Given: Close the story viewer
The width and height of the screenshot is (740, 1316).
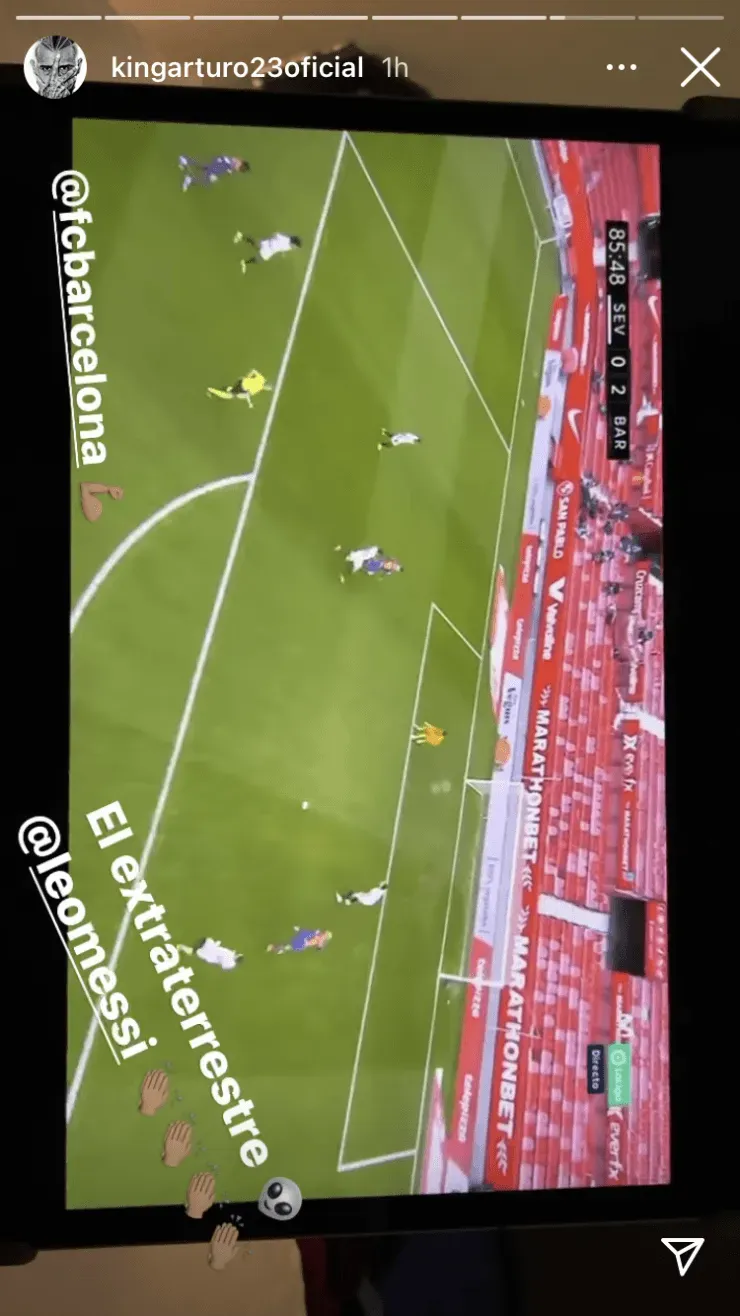Looking at the screenshot, I should pos(699,68).
